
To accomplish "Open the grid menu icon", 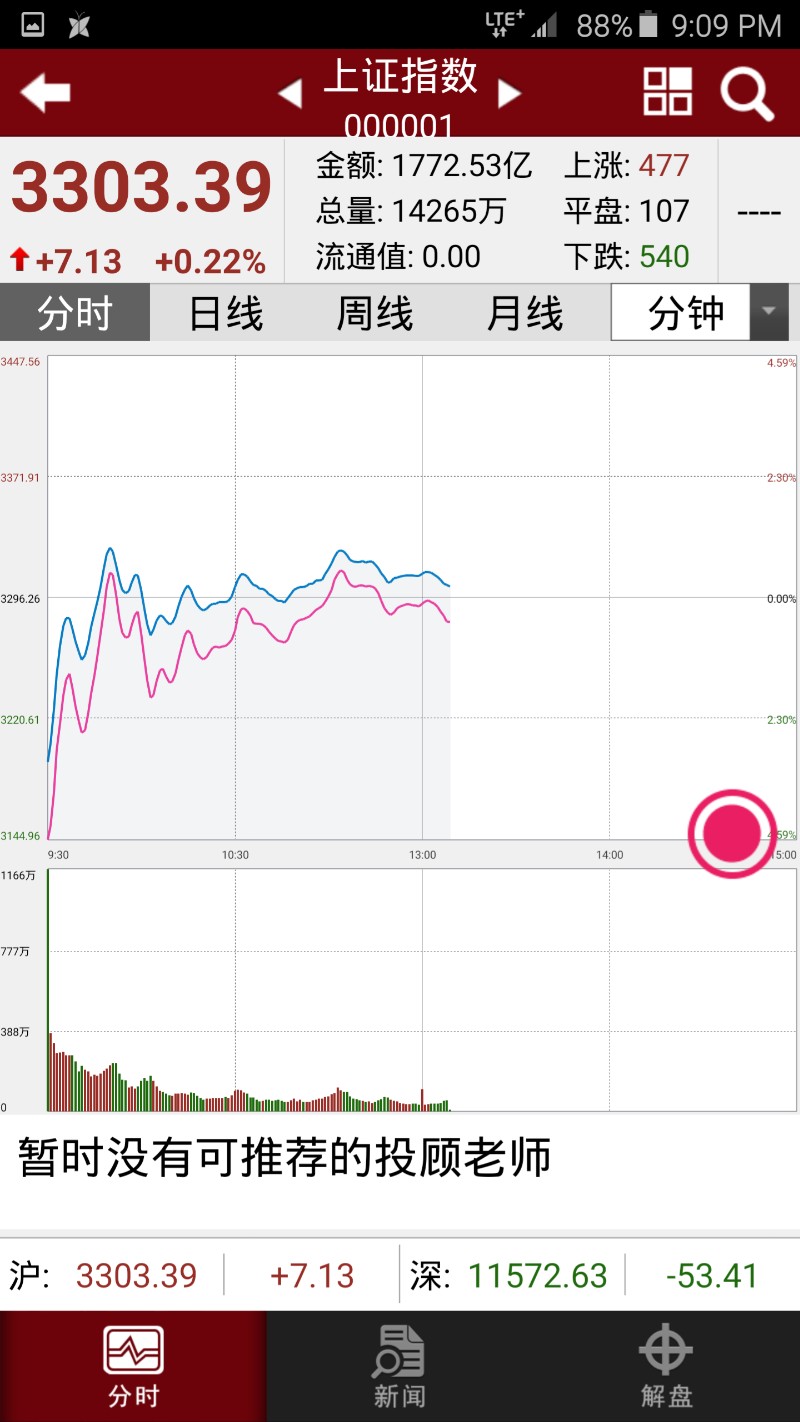I will pyautogui.click(x=667, y=92).
